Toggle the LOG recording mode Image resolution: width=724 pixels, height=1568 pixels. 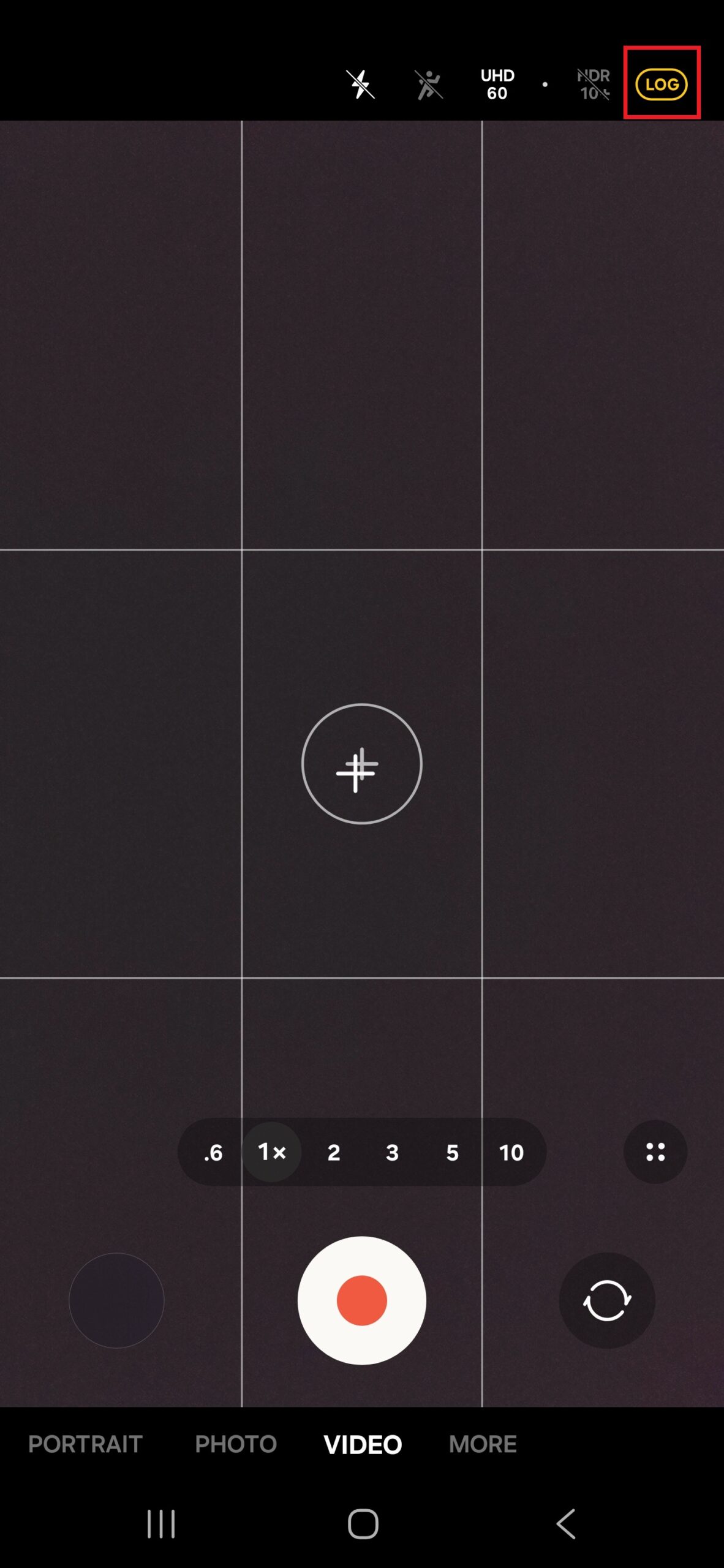[x=662, y=84]
